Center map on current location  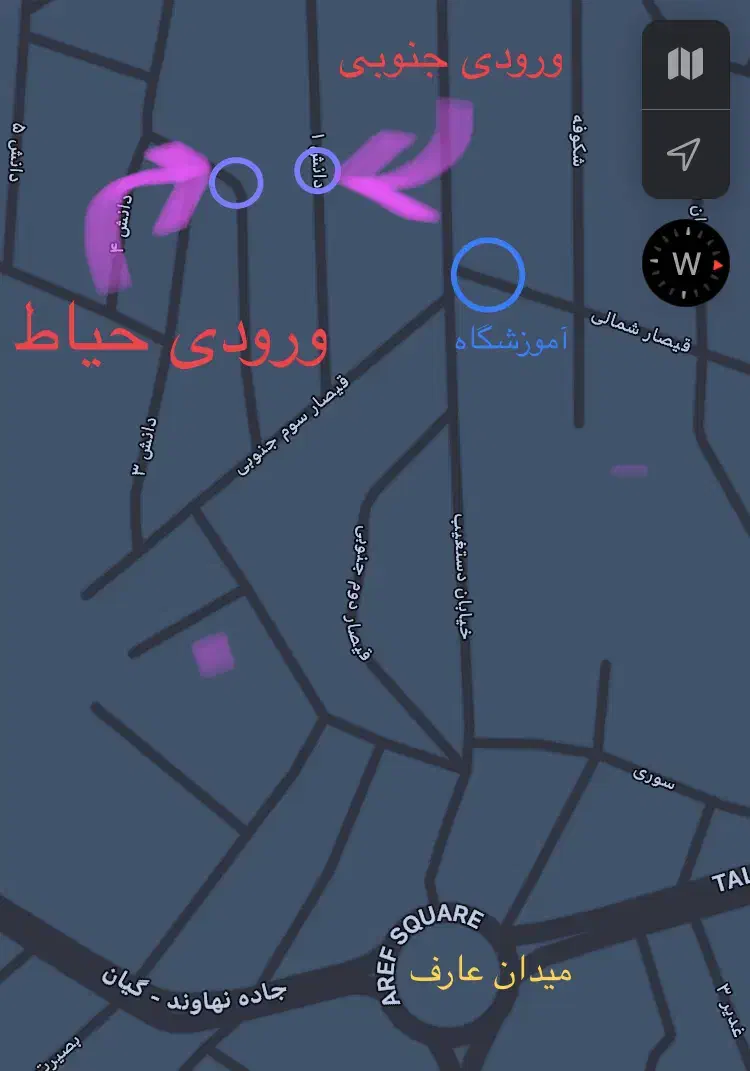(685, 153)
